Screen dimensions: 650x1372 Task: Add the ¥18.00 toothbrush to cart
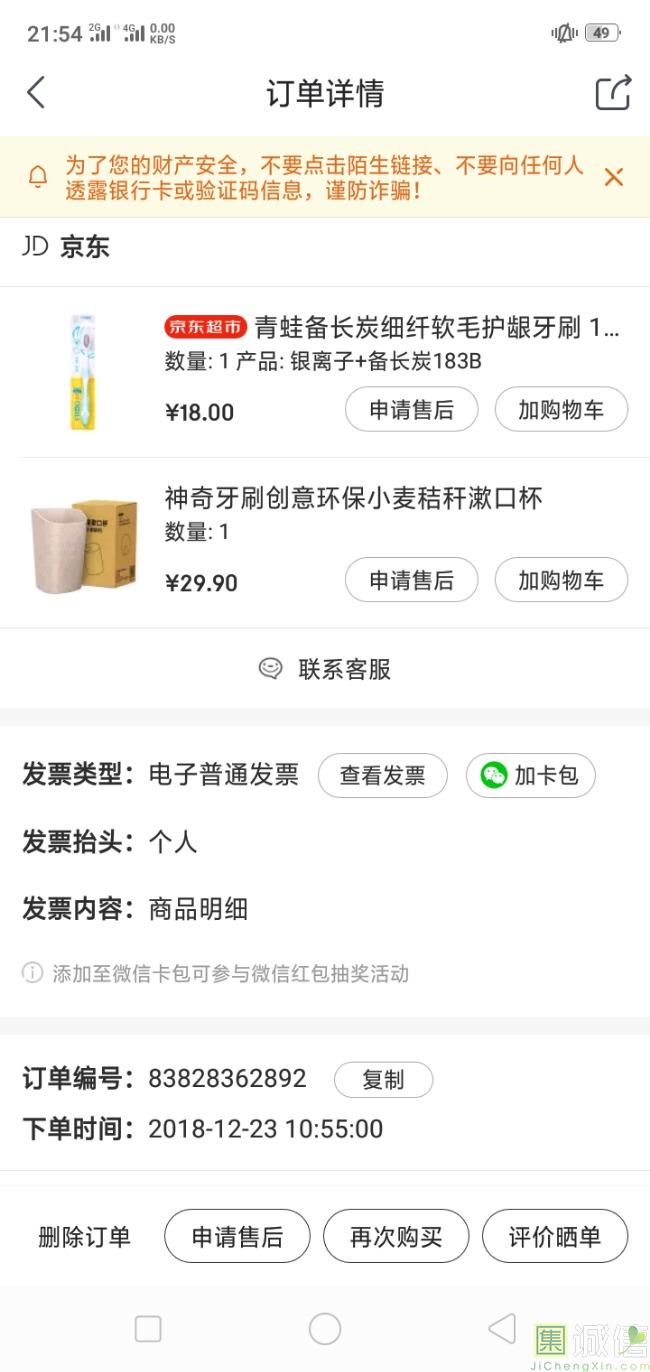[560, 410]
